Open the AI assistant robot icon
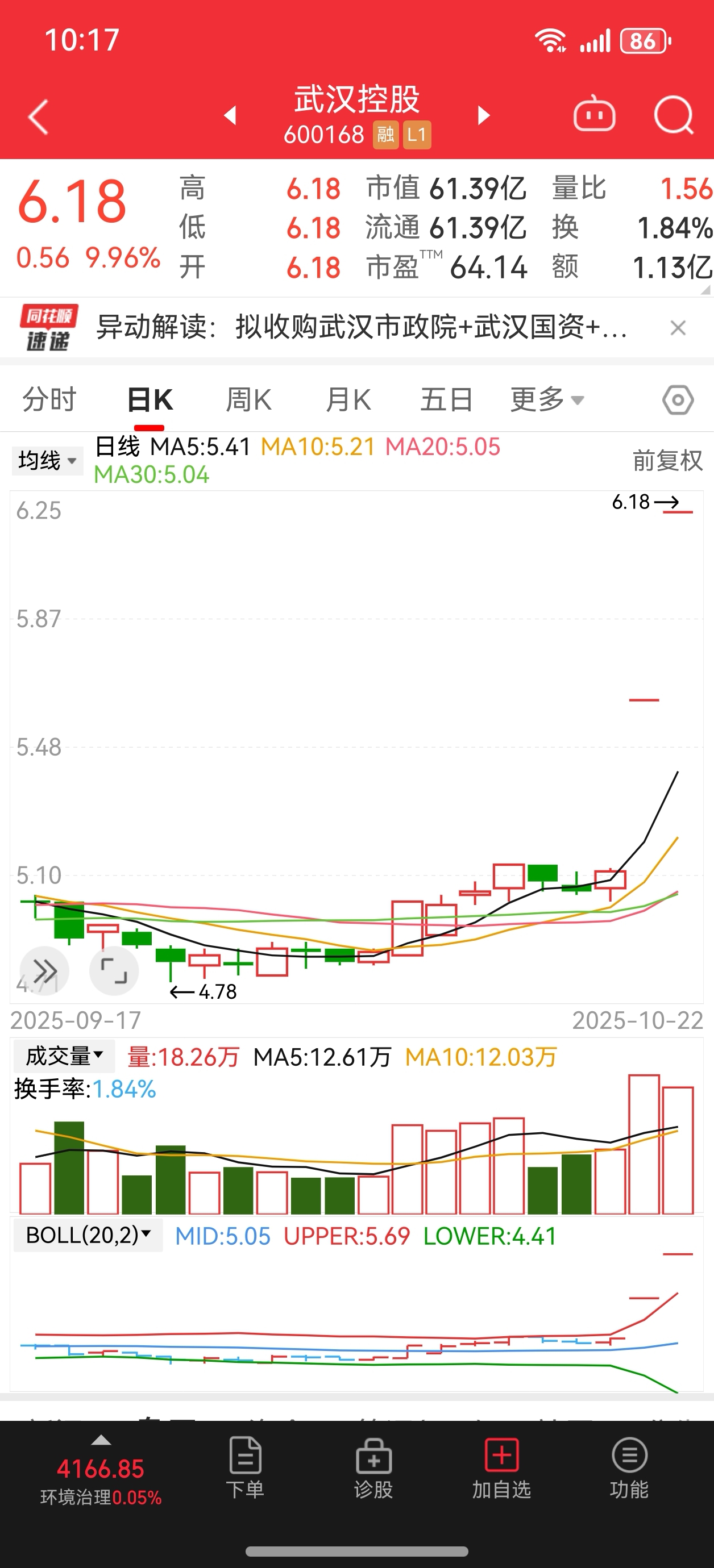 pyautogui.click(x=594, y=115)
